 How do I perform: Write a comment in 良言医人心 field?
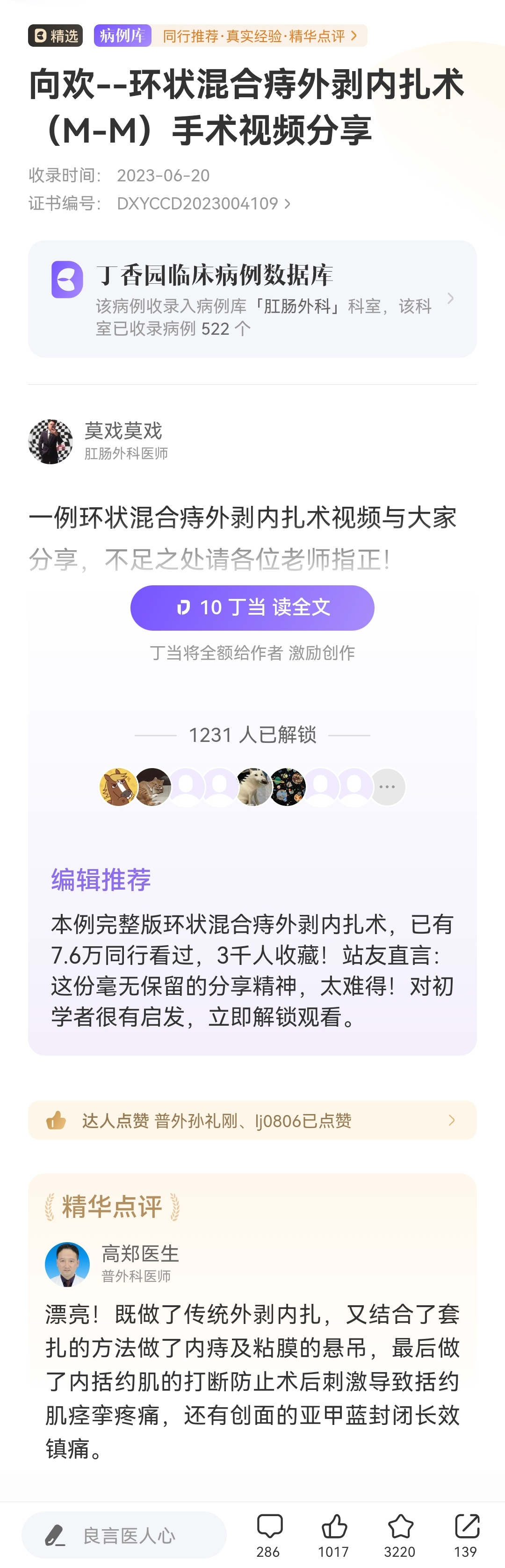click(x=124, y=1535)
